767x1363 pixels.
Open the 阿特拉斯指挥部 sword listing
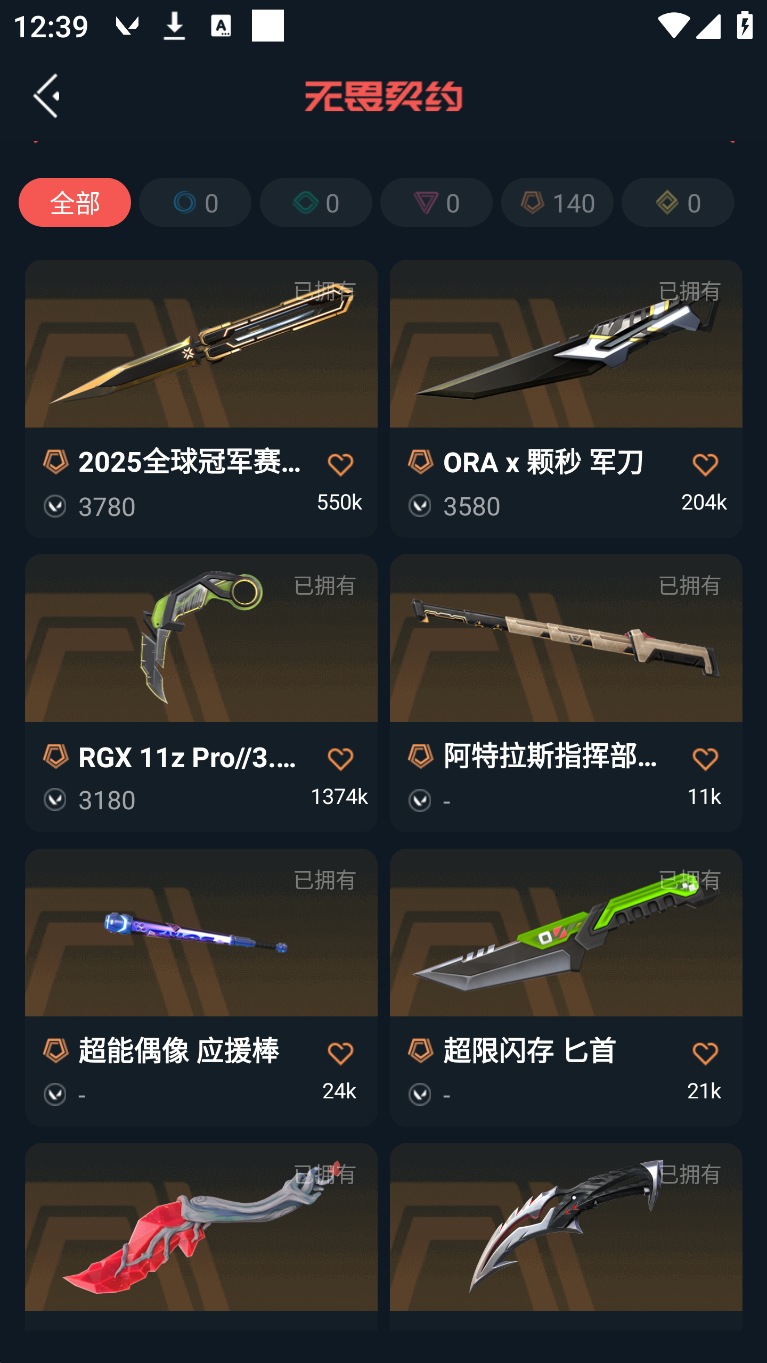(565, 638)
